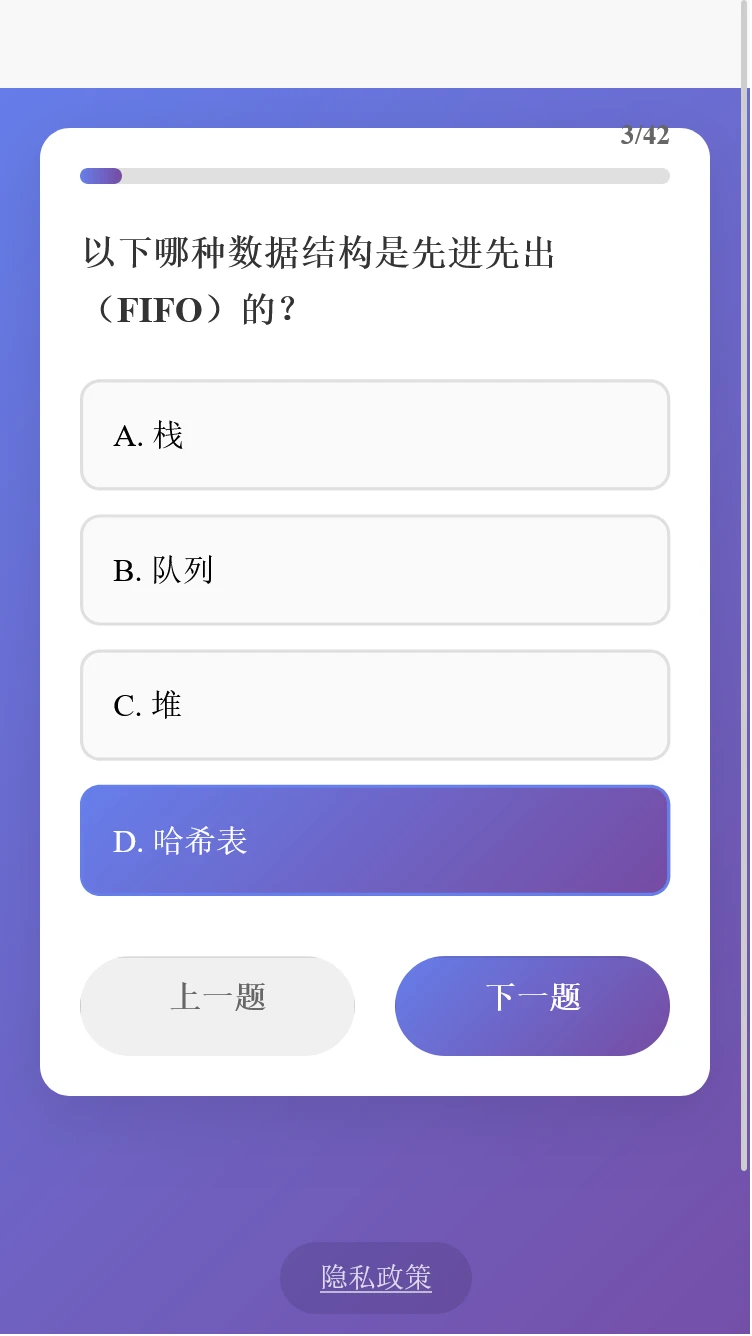Click the heap answer choice
Image resolution: width=752 pixels, height=1336 pixels.
tap(375, 705)
